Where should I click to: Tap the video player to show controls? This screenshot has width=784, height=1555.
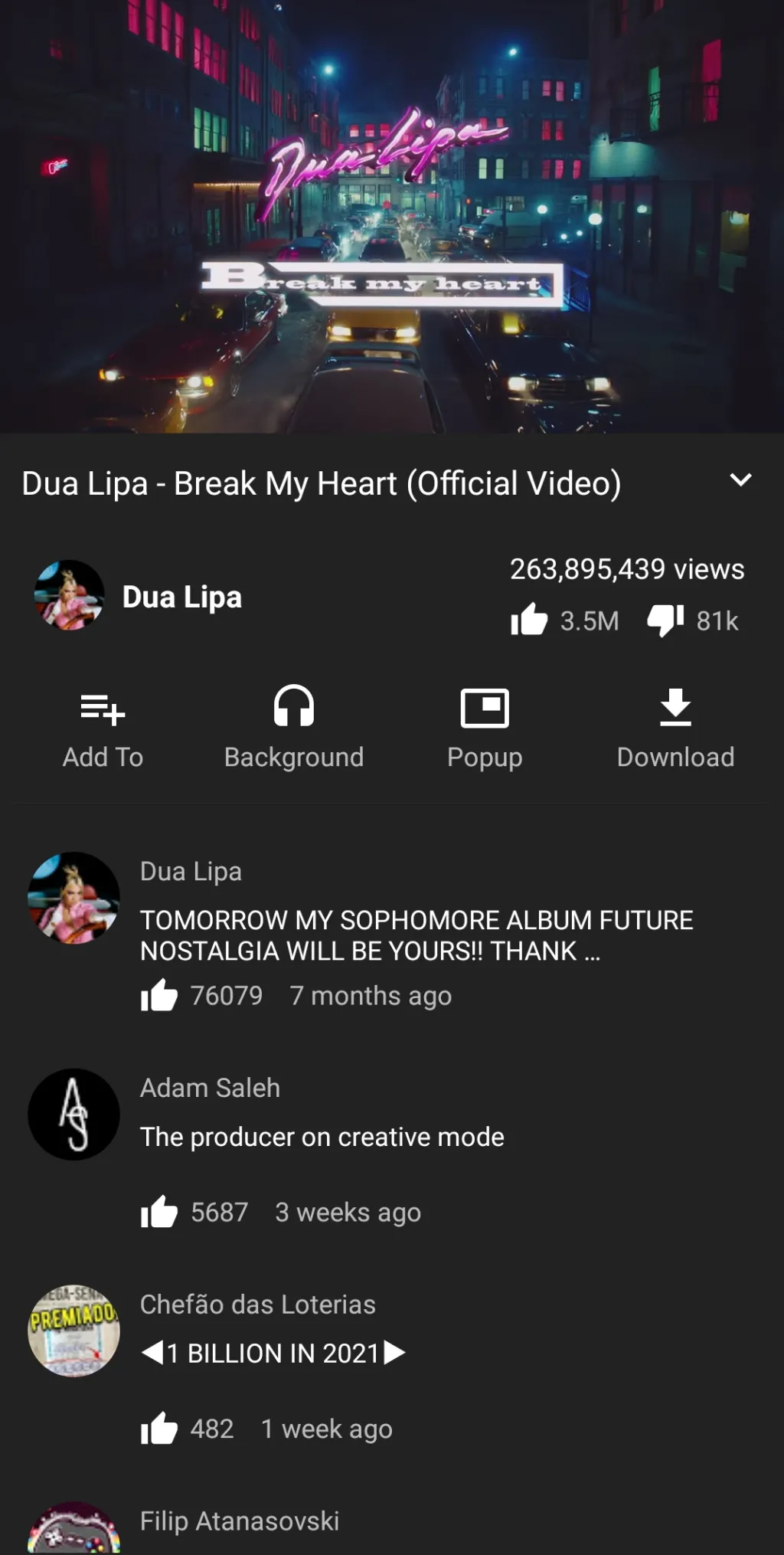392,216
